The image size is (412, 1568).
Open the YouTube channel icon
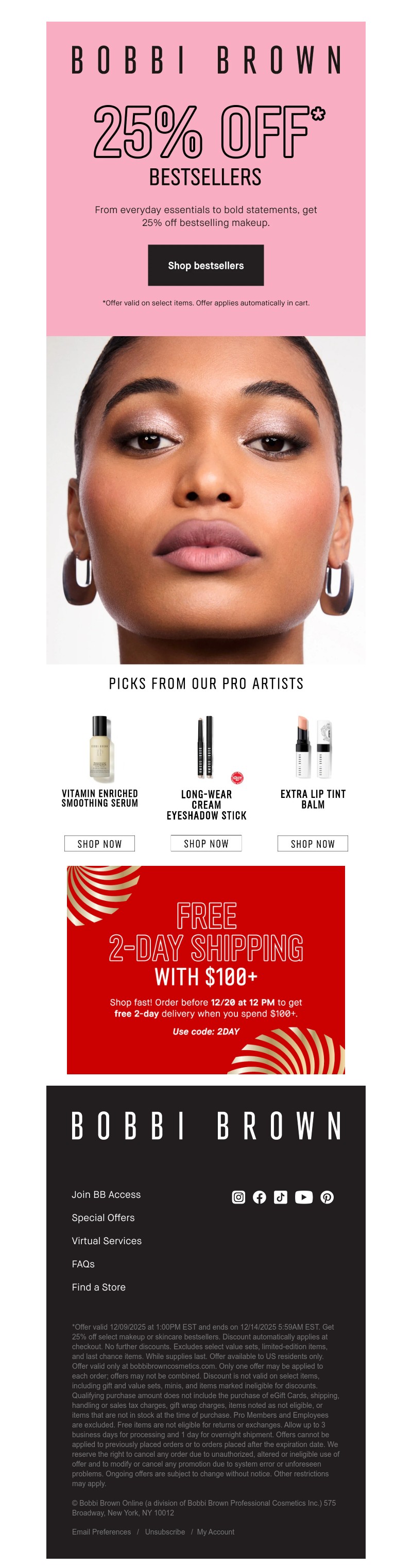(x=304, y=1197)
